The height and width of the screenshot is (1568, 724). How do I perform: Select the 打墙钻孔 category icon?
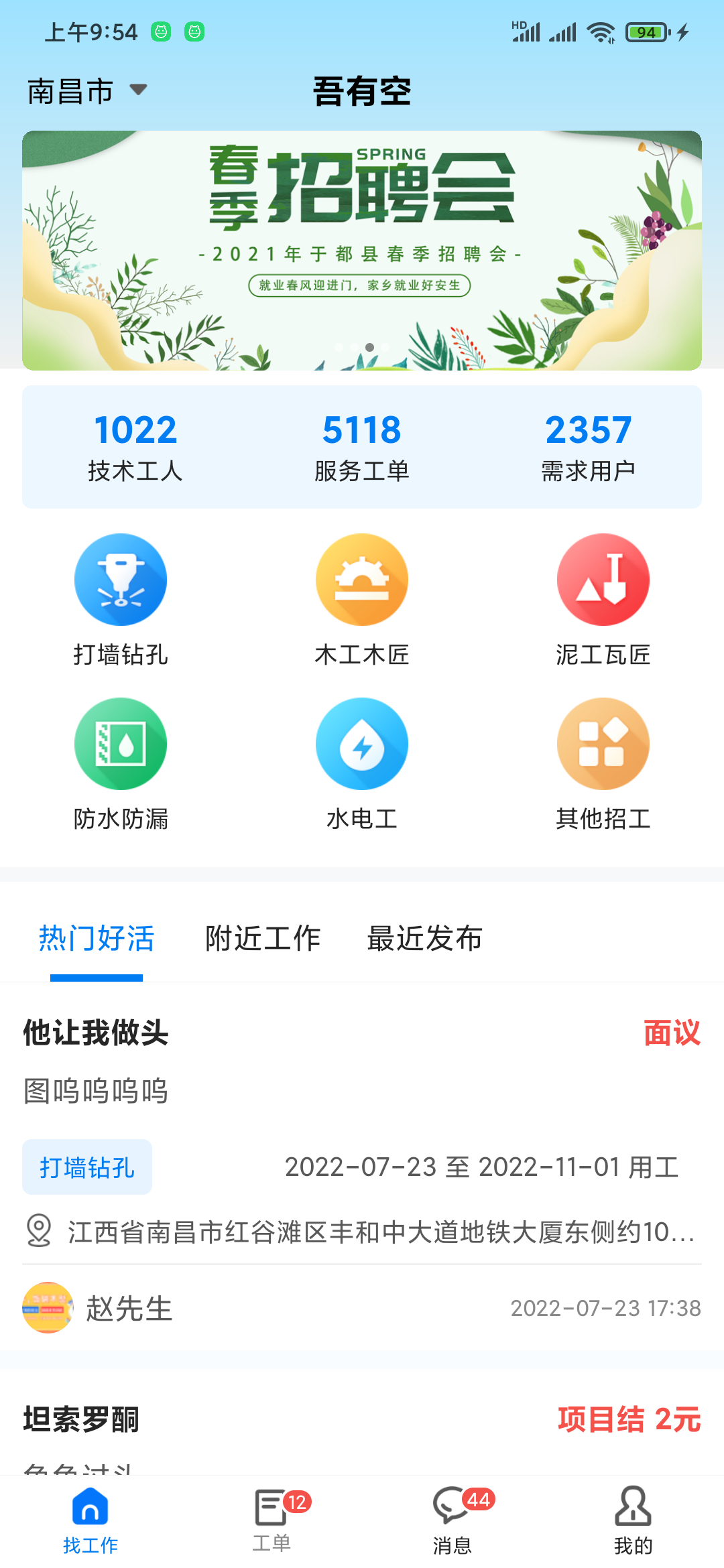pos(121,580)
